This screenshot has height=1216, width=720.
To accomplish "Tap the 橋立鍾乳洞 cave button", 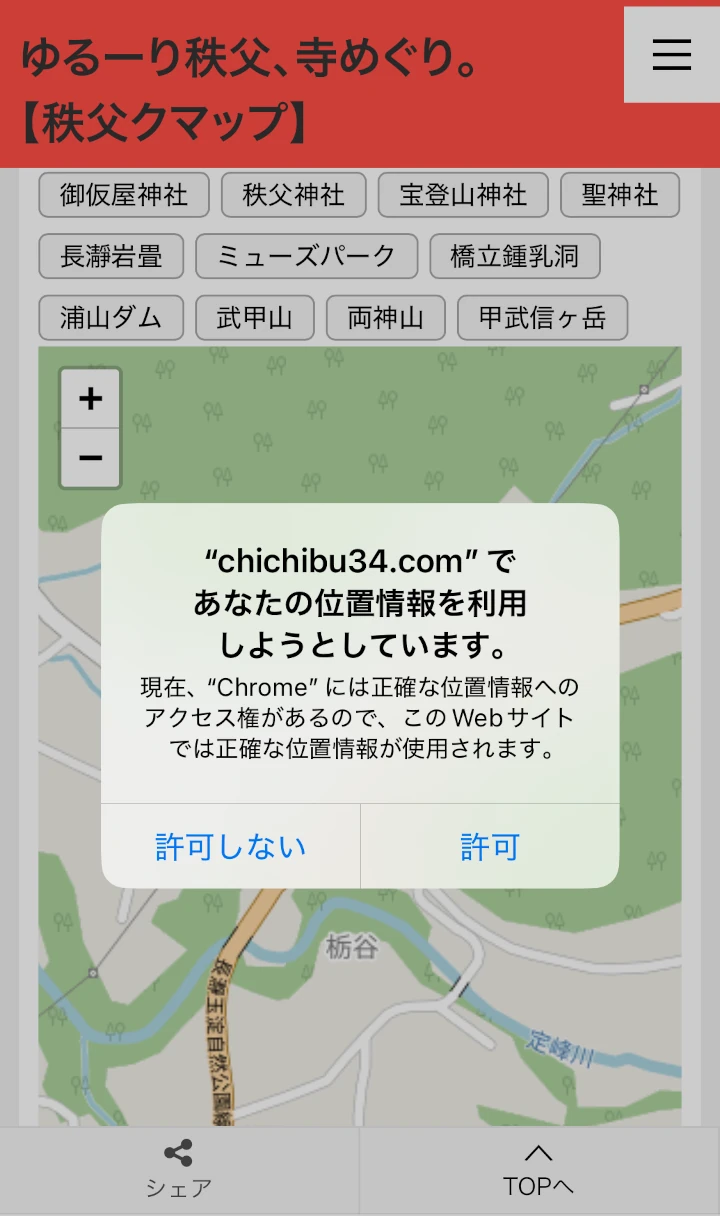I will [x=515, y=257].
